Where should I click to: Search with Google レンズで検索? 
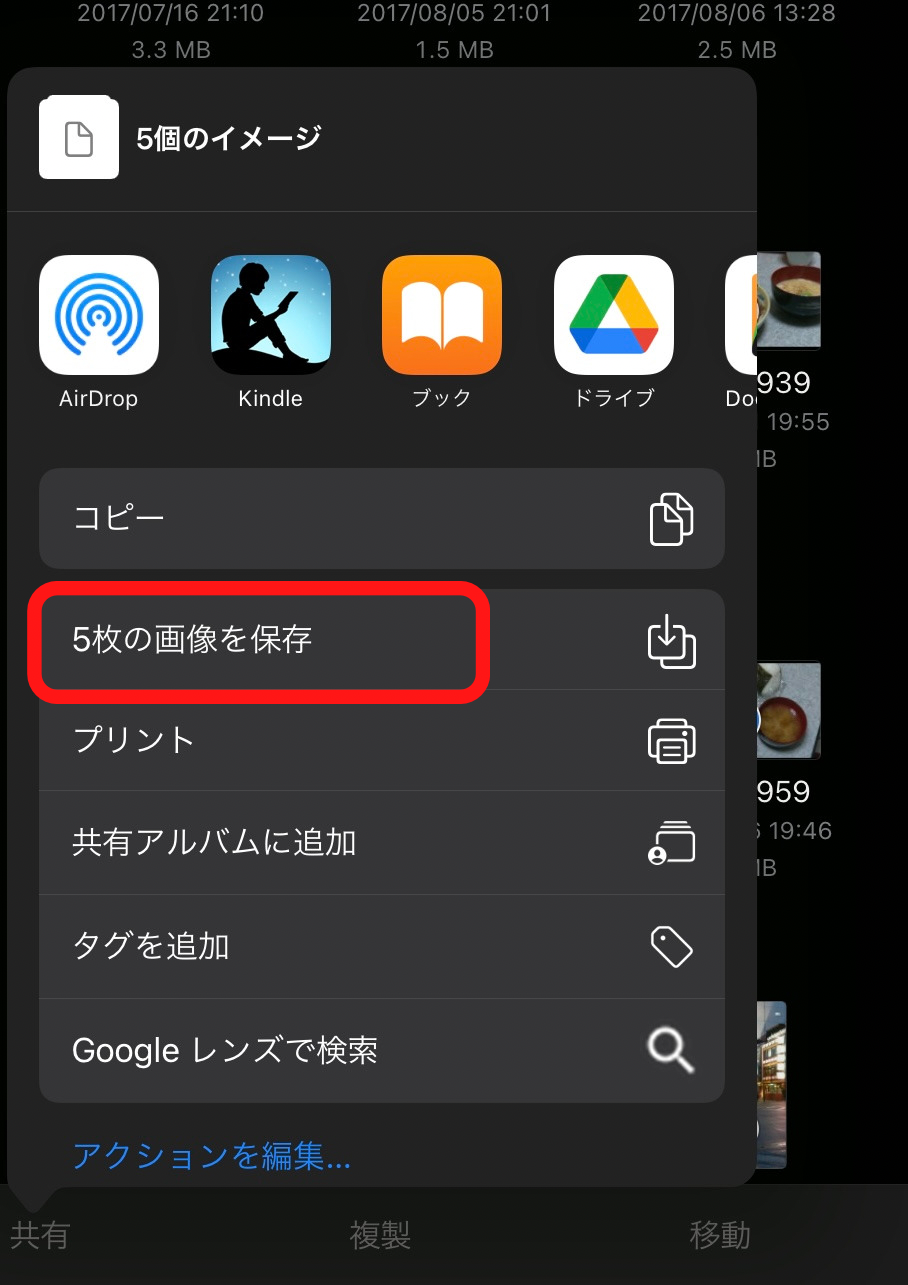coord(381,1050)
